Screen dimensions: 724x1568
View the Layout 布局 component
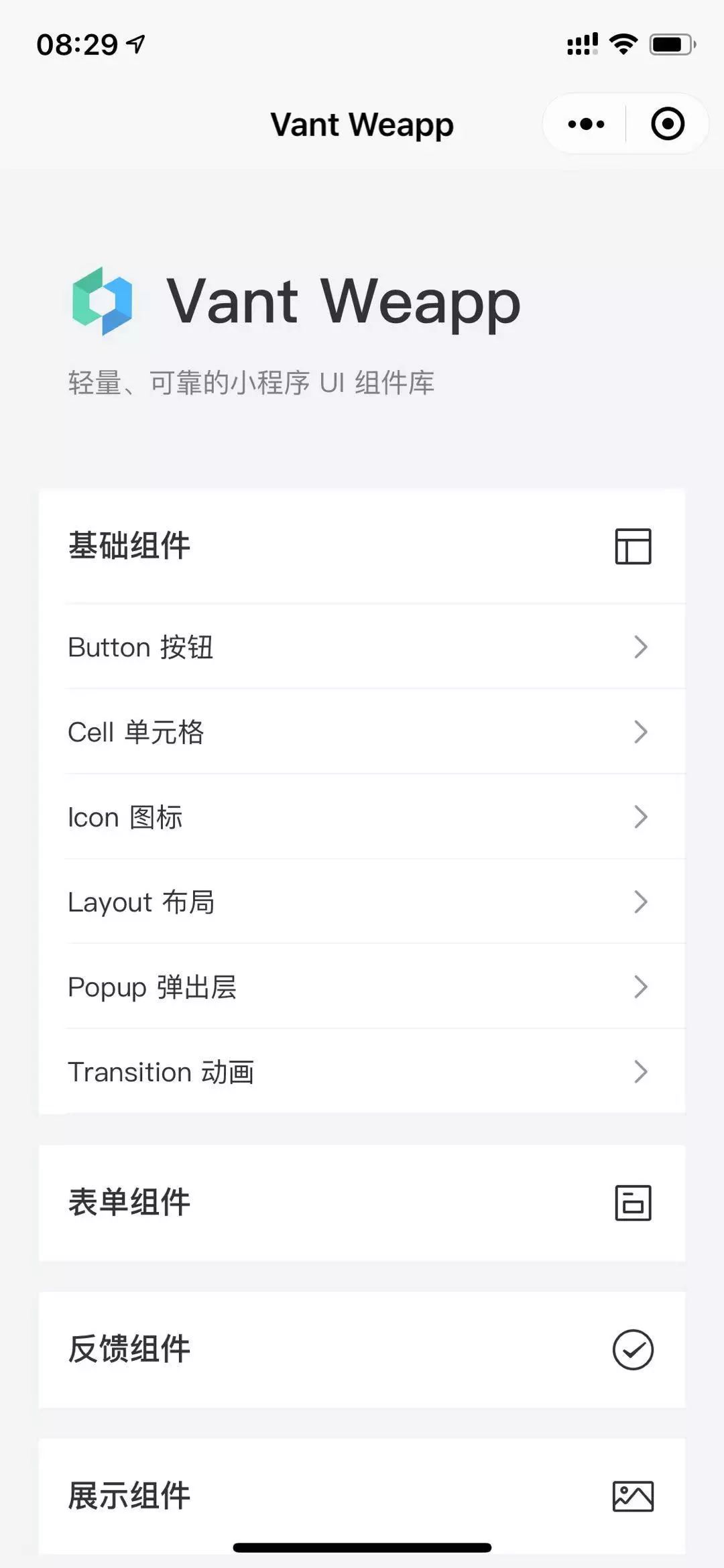(362, 902)
